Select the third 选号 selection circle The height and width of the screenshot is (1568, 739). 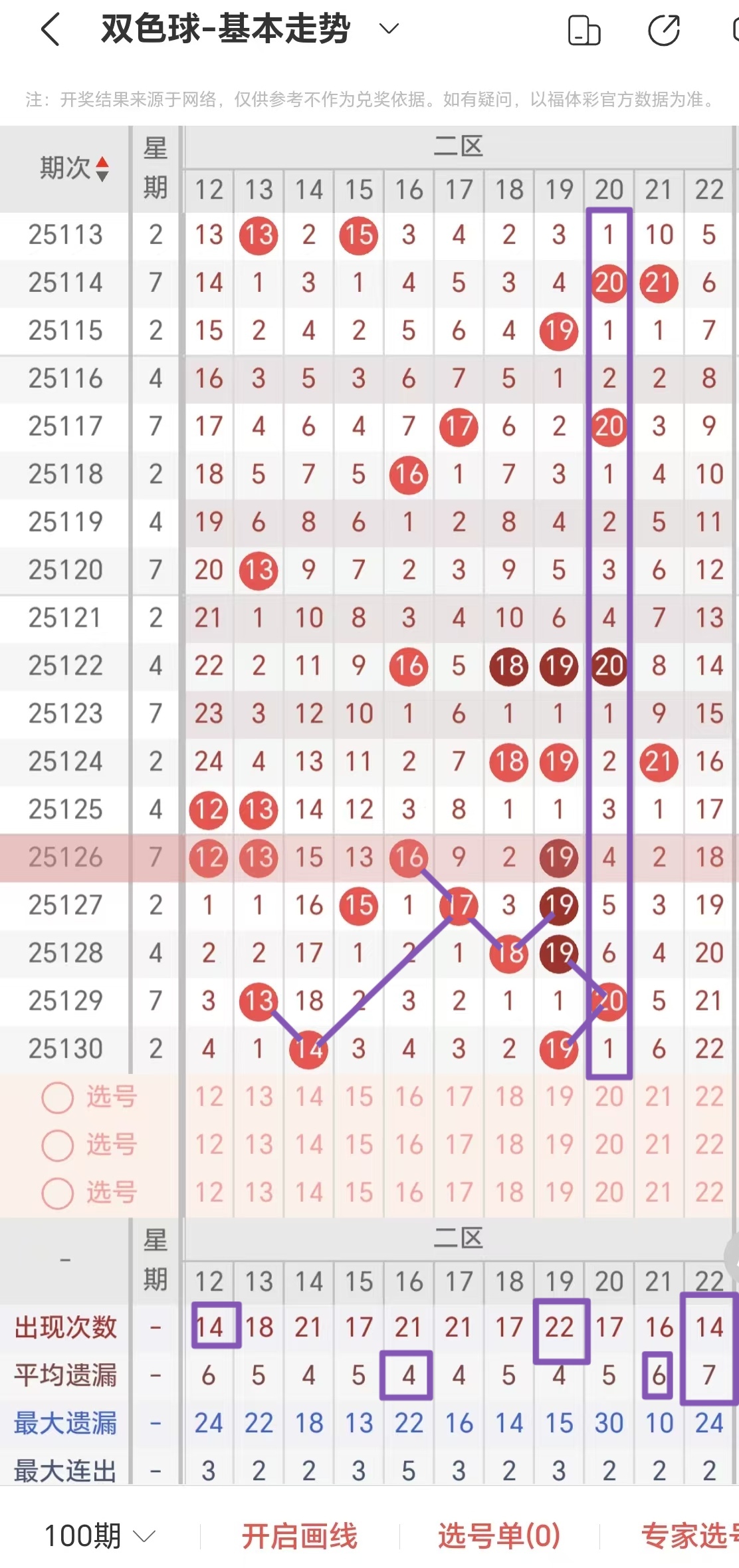pyautogui.click(x=56, y=1194)
